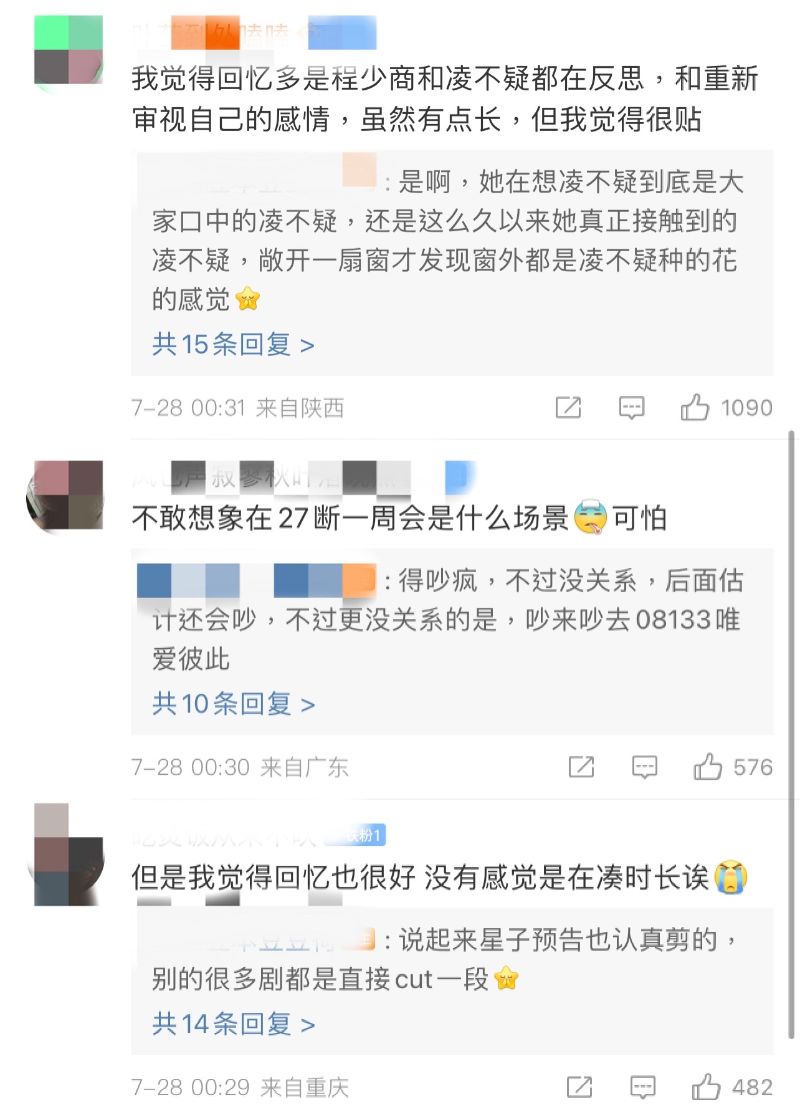Like the comment with 482 likes
The image size is (800, 1112).
pyautogui.click(x=708, y=1087)
